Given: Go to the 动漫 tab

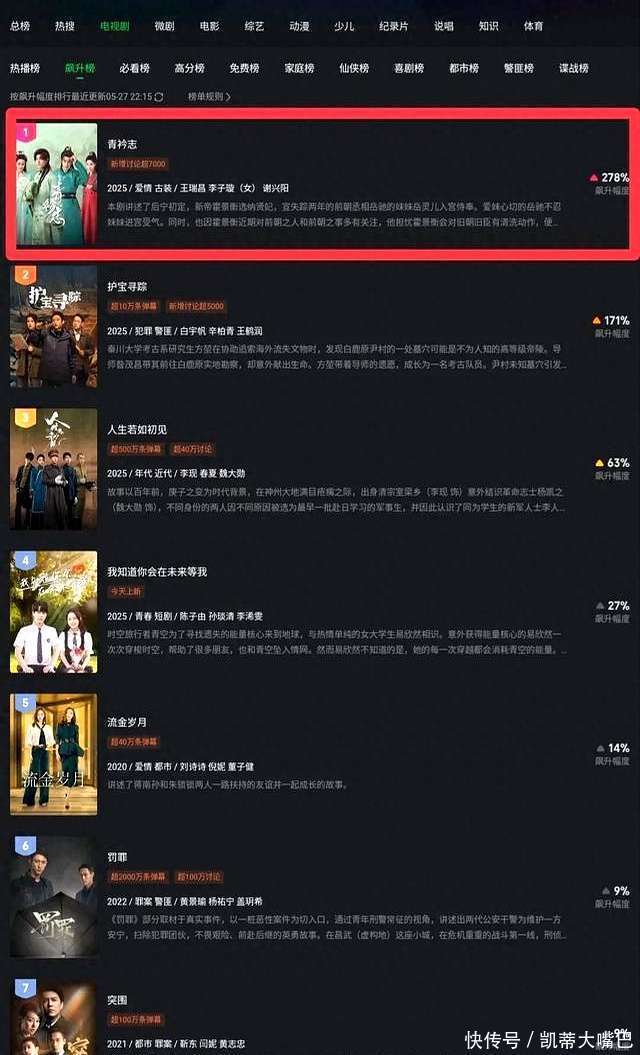Looking at the screenshot, I should (299, 25).
